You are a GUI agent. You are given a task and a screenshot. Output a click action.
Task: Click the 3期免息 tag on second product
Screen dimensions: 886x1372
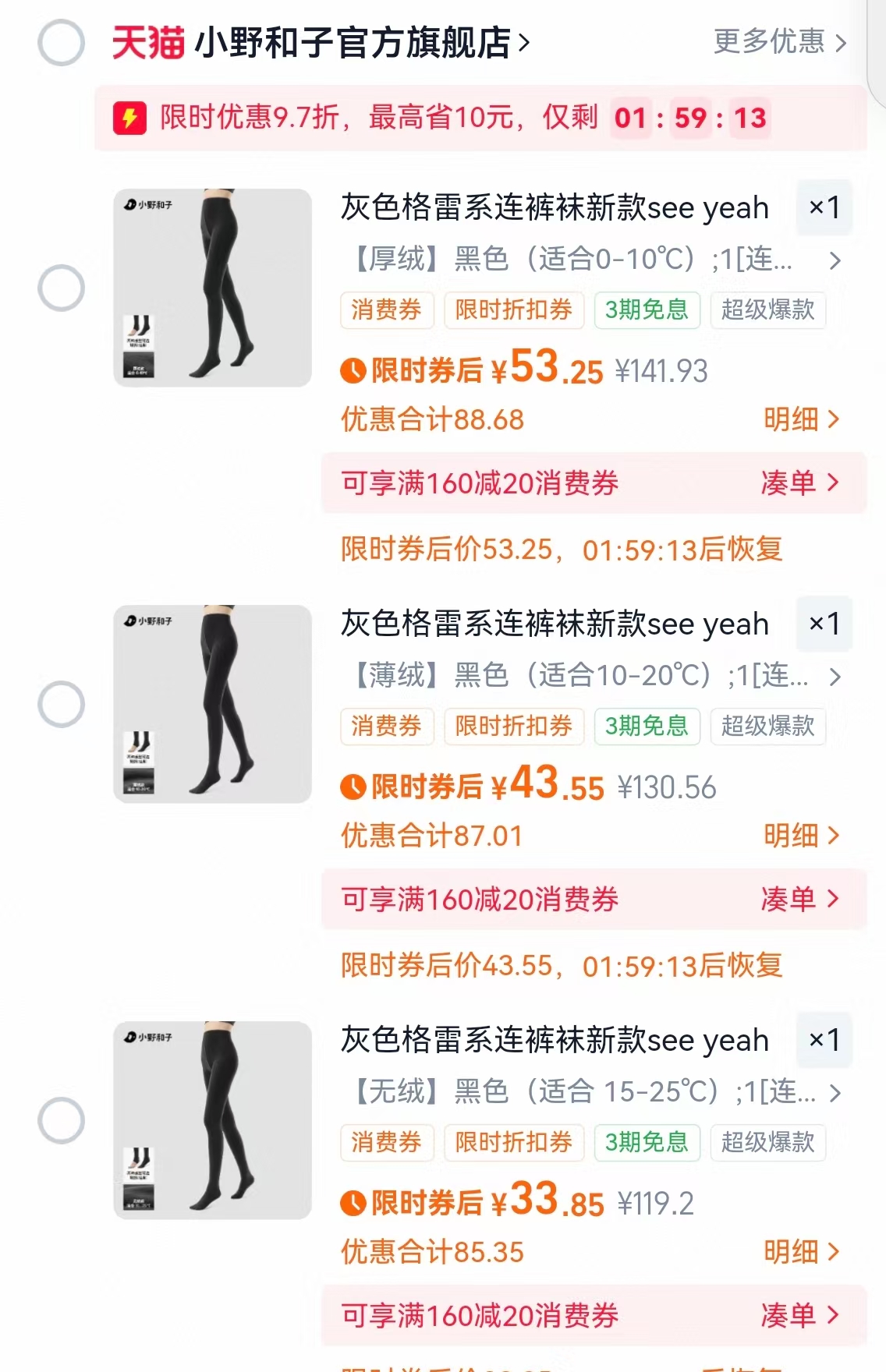[x=647, y=727]
